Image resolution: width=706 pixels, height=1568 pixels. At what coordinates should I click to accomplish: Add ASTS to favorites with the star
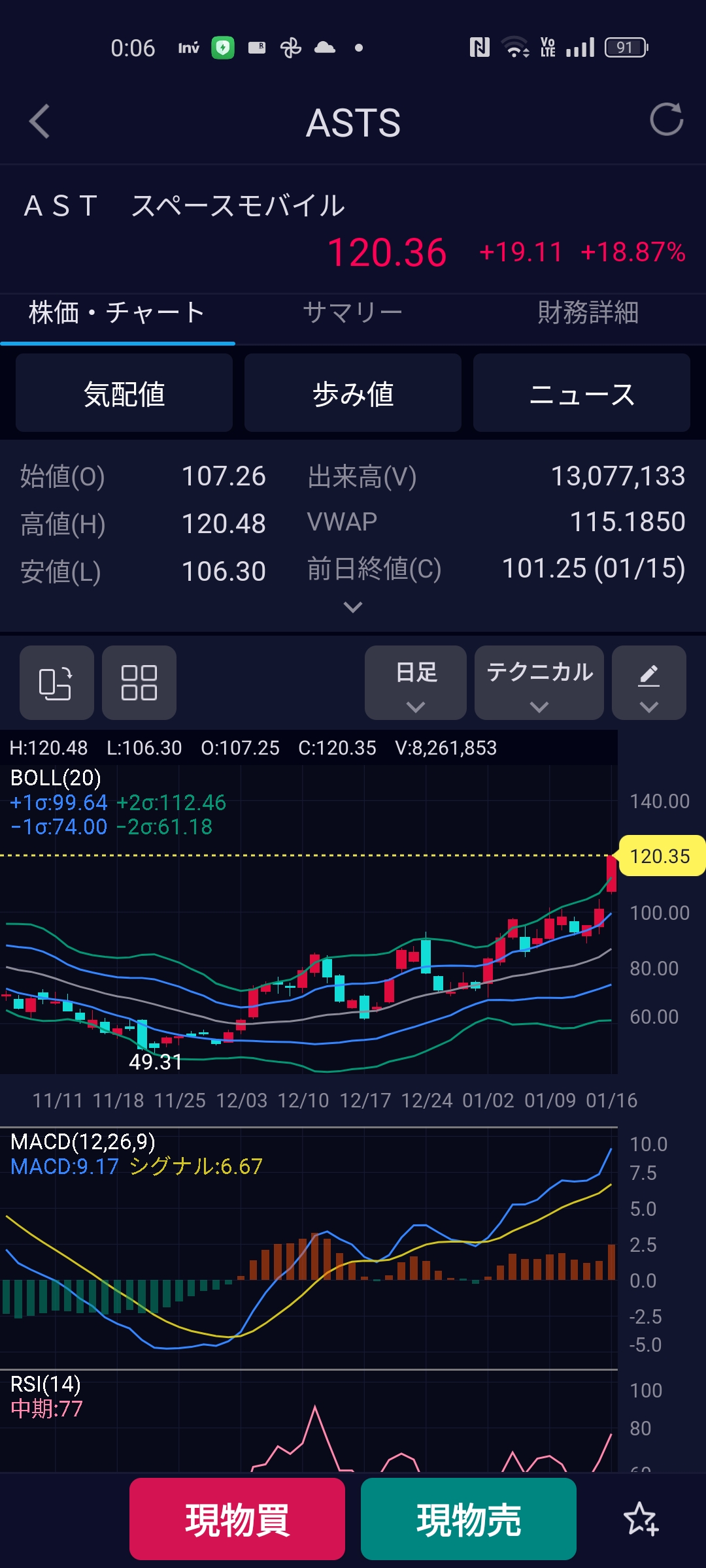[641, 1520]
